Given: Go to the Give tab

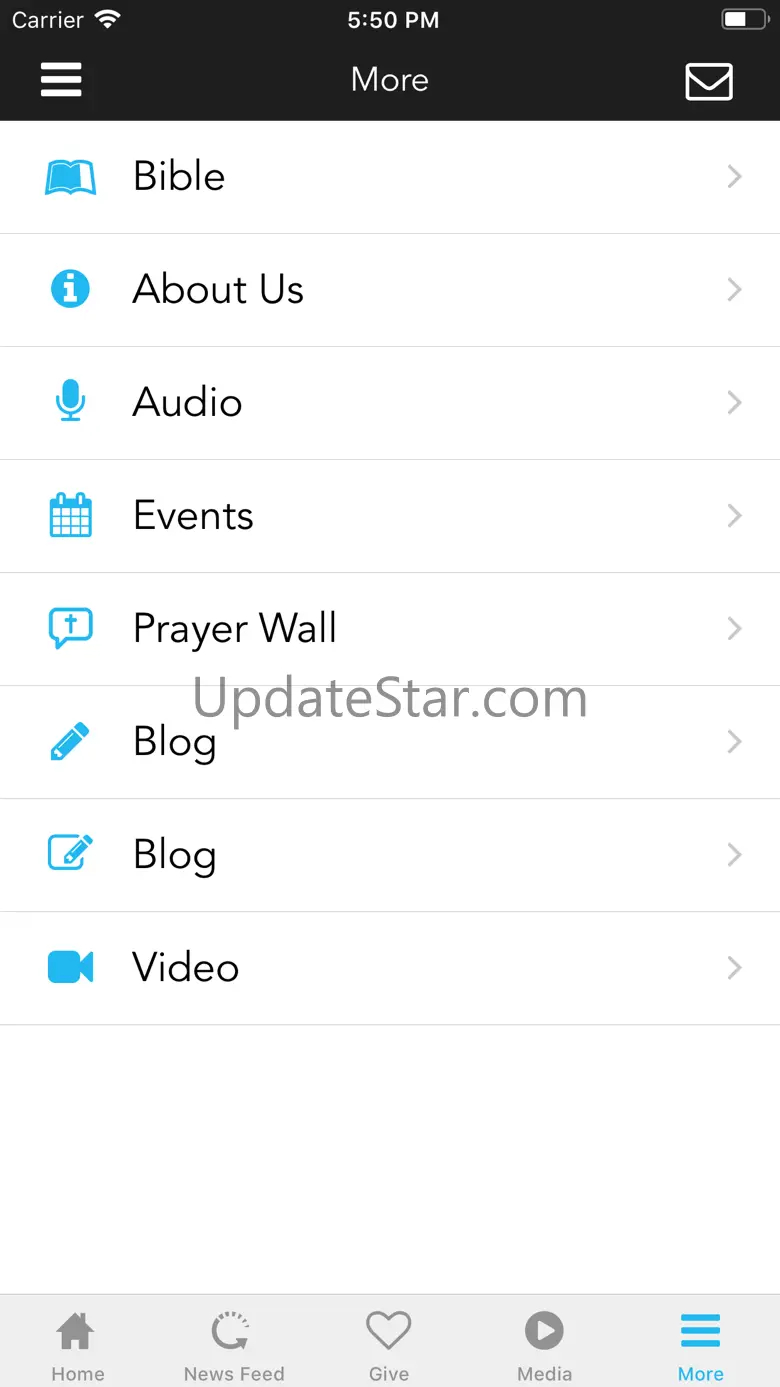Looking at the screenshot, I should coord(389,1345).
